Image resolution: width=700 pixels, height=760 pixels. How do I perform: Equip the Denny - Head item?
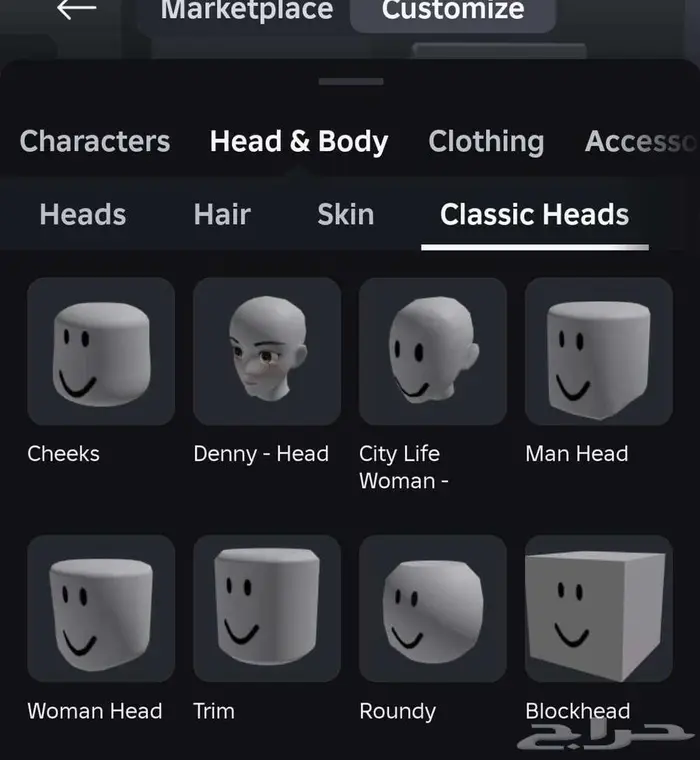coord(267,351)
